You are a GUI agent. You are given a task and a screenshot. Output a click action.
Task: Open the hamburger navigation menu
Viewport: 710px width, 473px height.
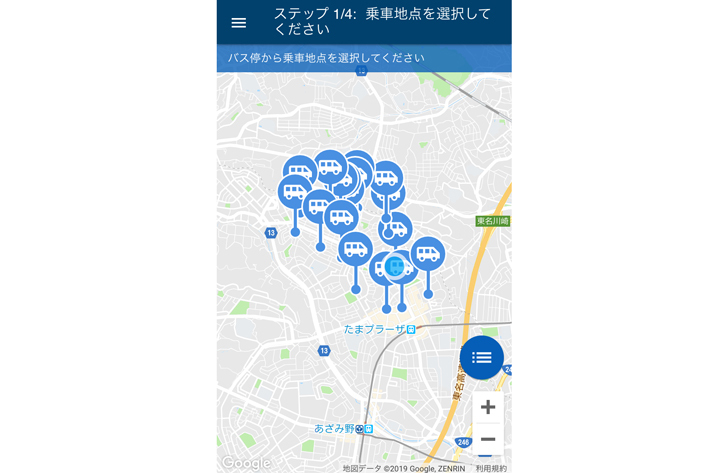[239, 22]
